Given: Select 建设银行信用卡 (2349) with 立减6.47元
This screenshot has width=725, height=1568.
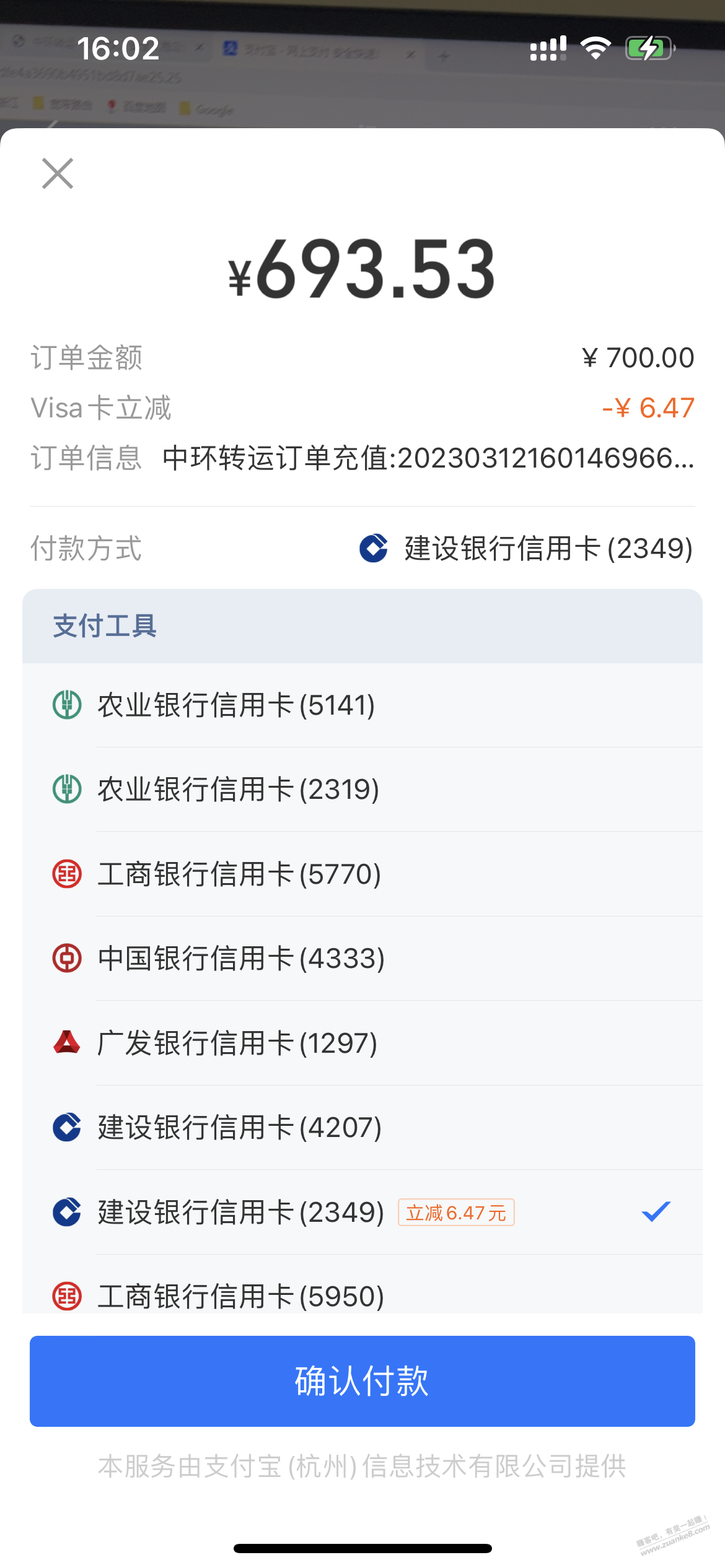Looking at the screenshot, I should (362, 1213).
